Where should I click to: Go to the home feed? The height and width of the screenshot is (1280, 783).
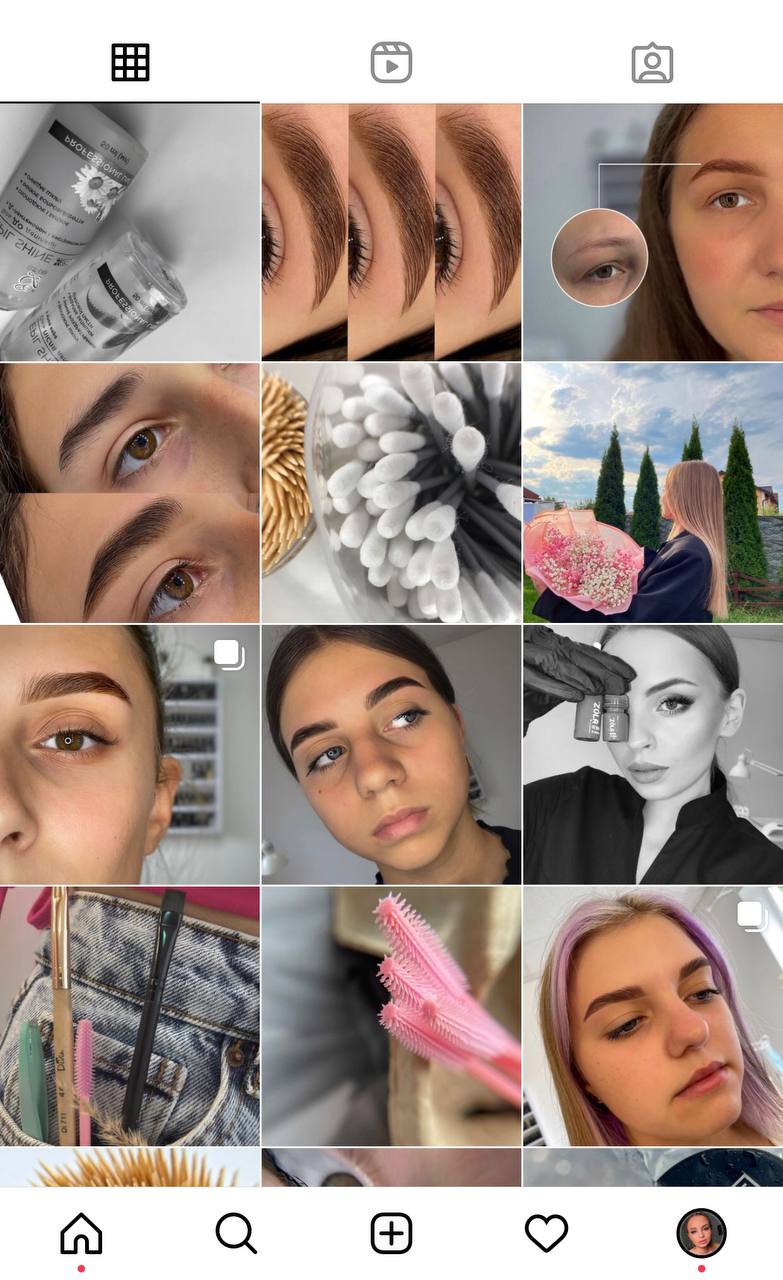click(81, 1233)
